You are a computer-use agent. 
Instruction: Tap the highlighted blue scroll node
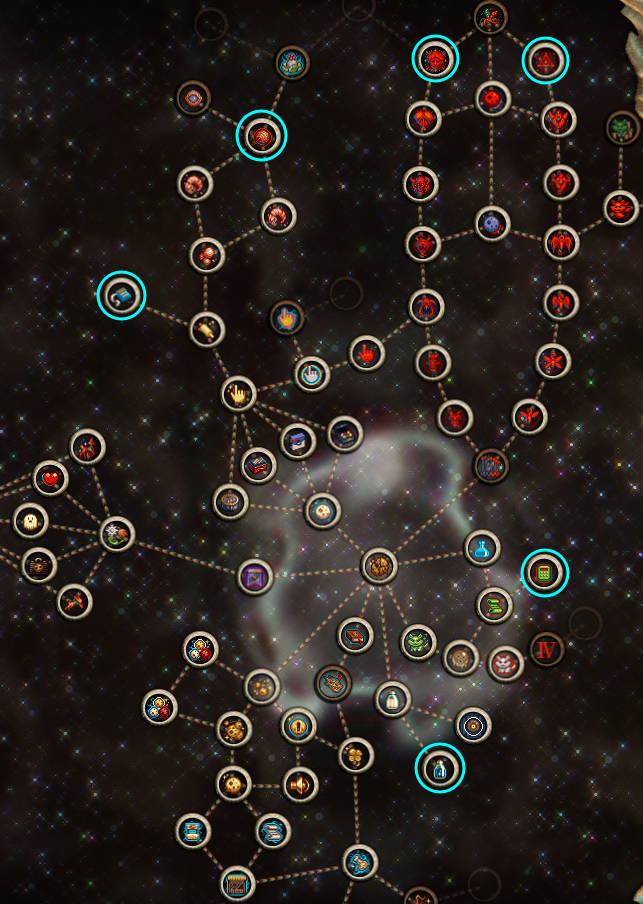click(x=121, y=295)
